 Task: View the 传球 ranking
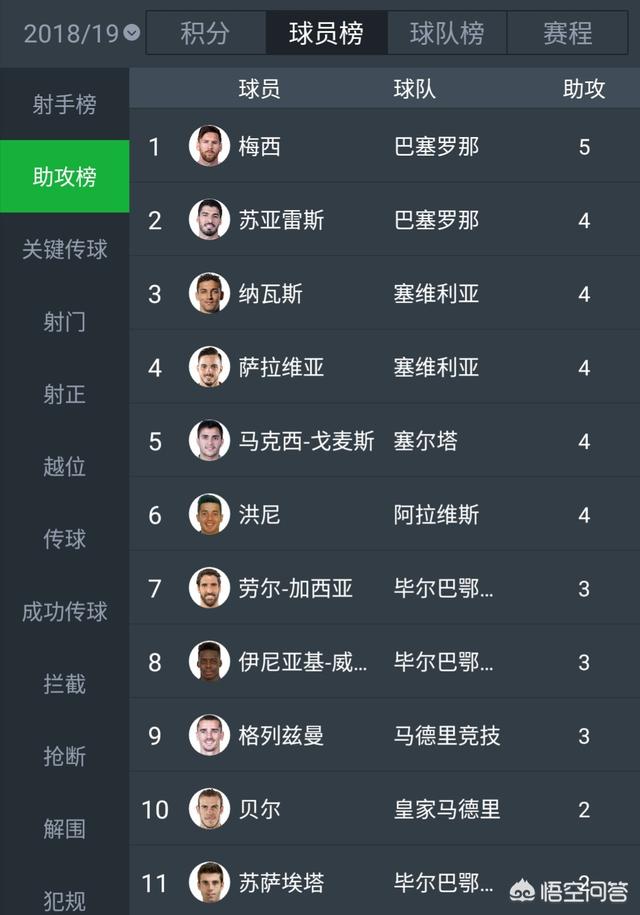pyautogui.click(x=64, y=539)
